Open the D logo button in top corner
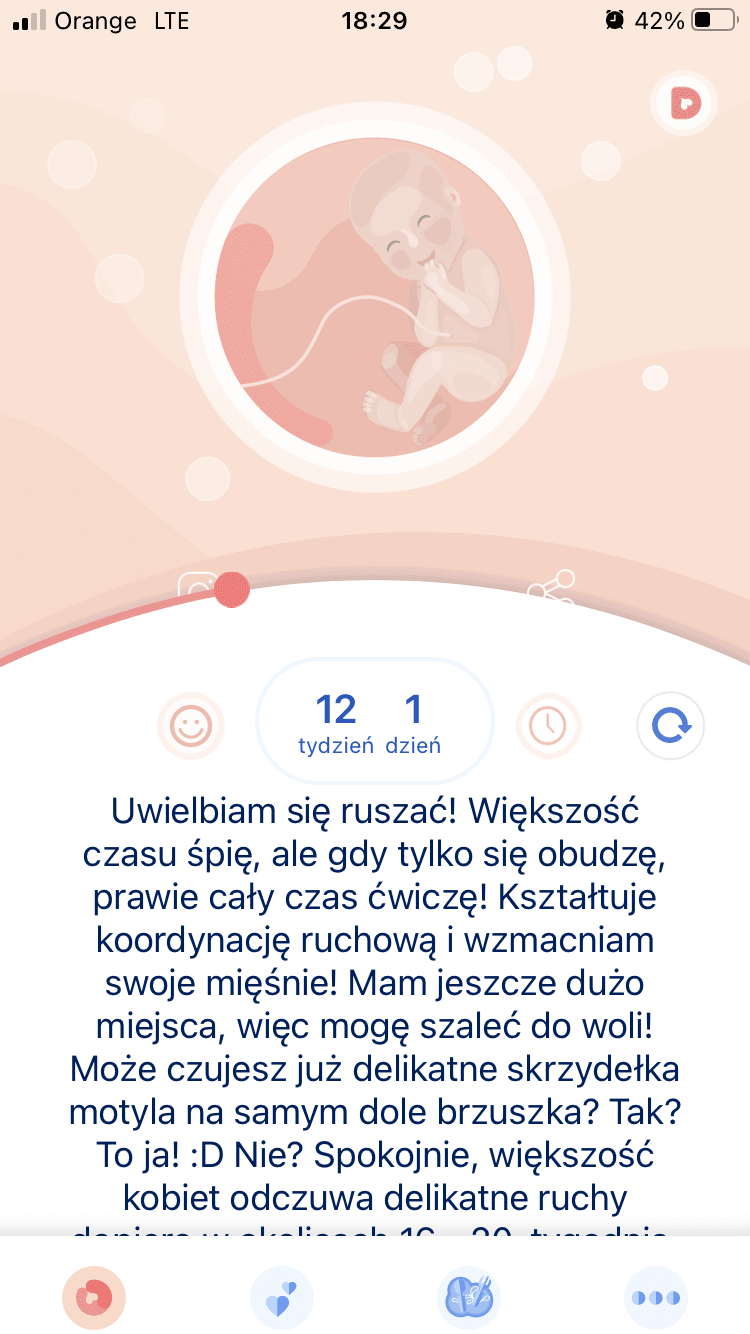Image resolution: width=750 pixels, height=1334 pixels. pyautogui.click(x=685, y=102)
